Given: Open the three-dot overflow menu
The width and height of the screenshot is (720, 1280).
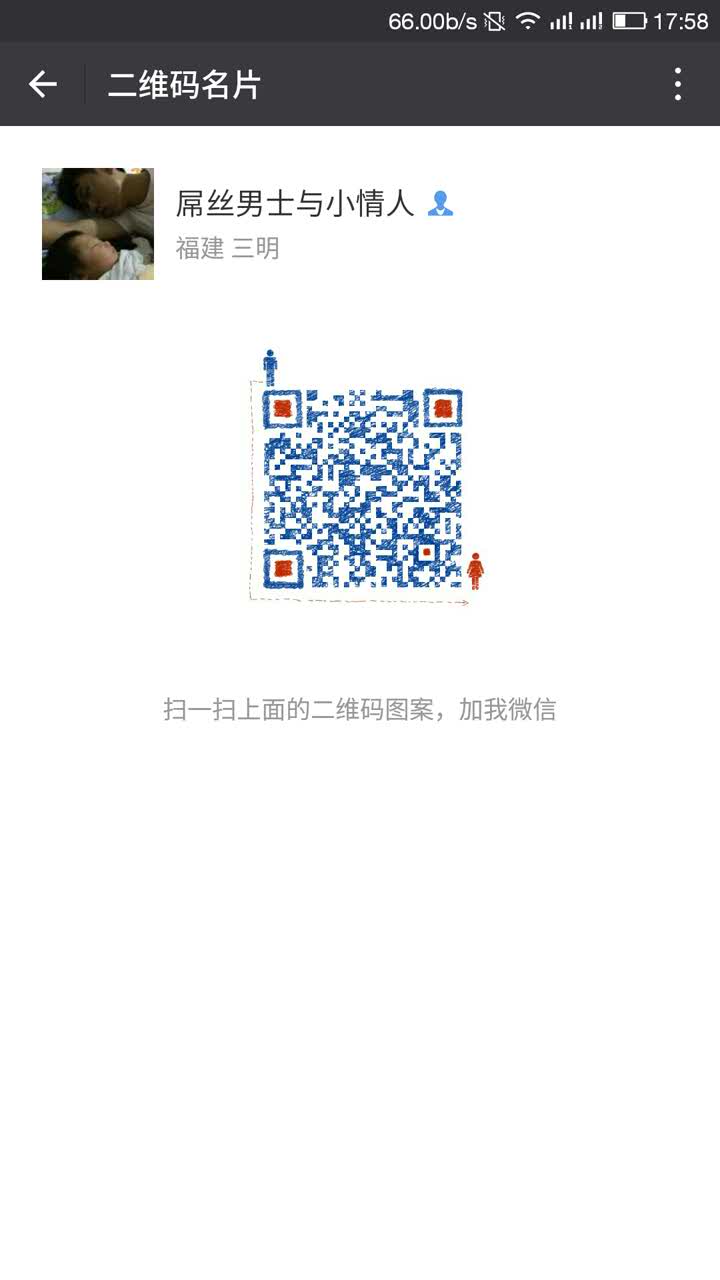Looking at the screenshot, I should tap(678, 85).
